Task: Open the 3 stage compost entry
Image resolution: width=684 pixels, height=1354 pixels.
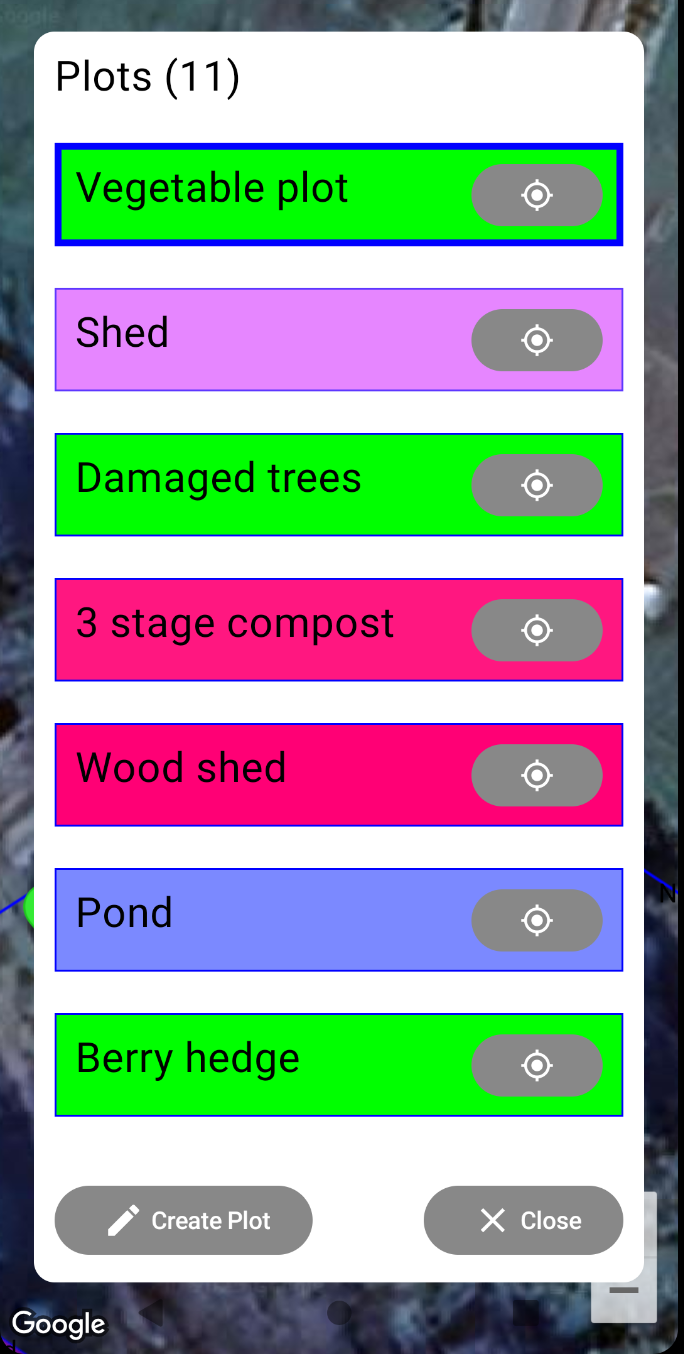Action: [250, 629]
